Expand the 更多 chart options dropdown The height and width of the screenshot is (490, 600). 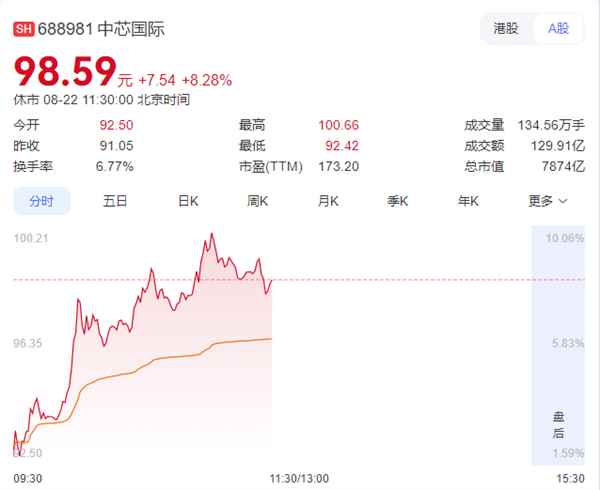tap(548, 201)
